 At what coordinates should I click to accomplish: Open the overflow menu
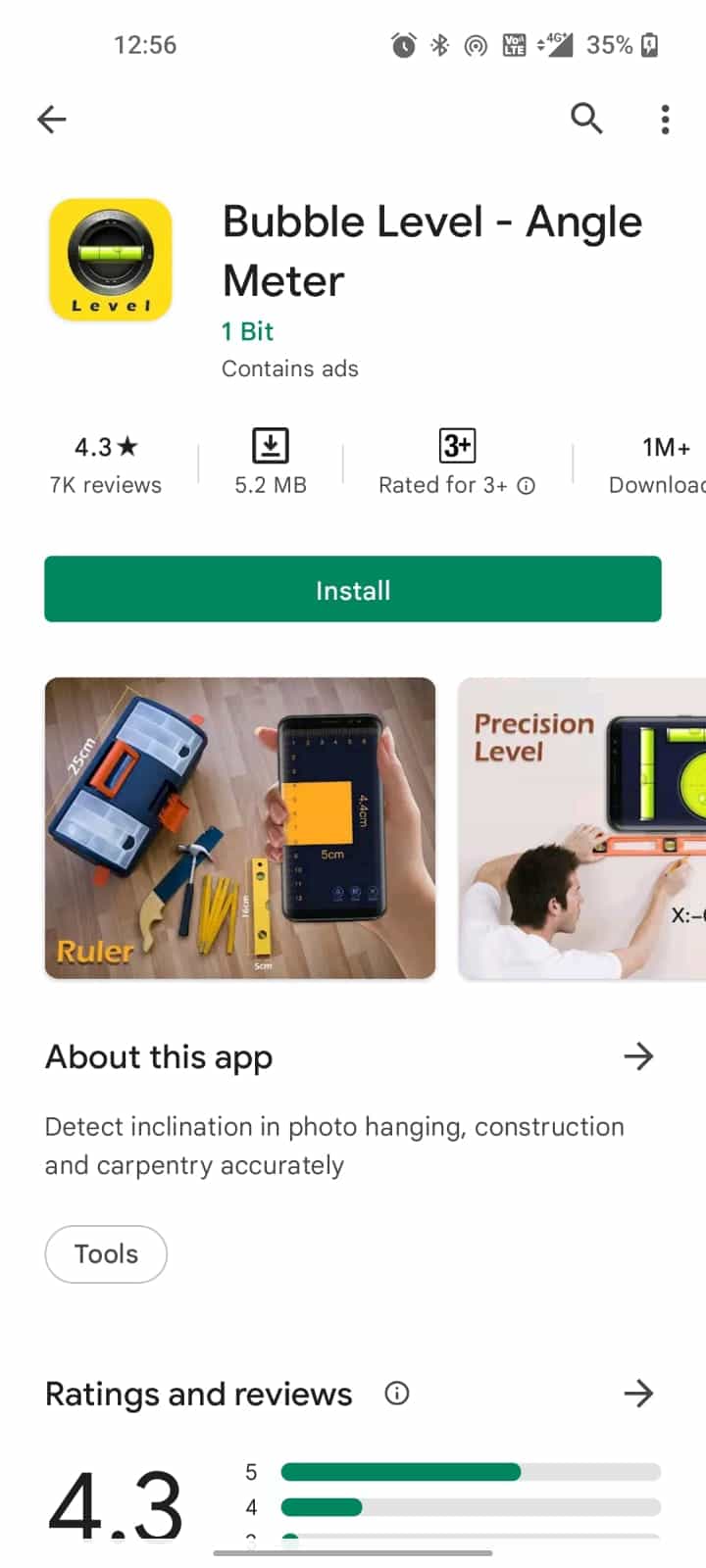(x=665, y=120)
